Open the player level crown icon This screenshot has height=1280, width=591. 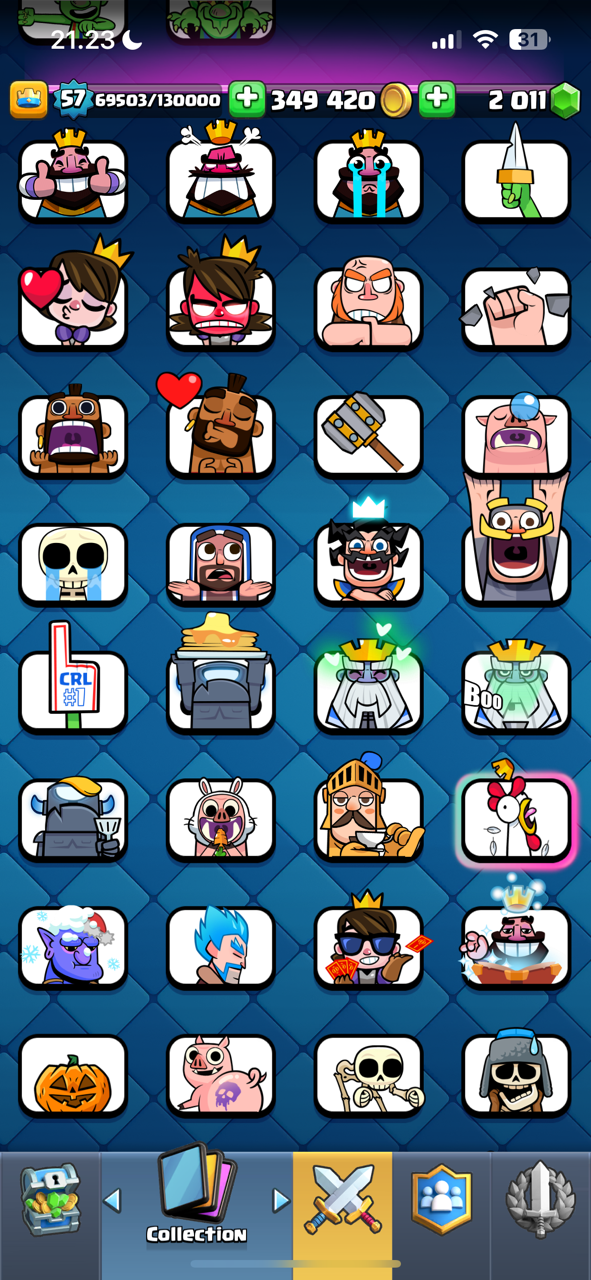29,100
